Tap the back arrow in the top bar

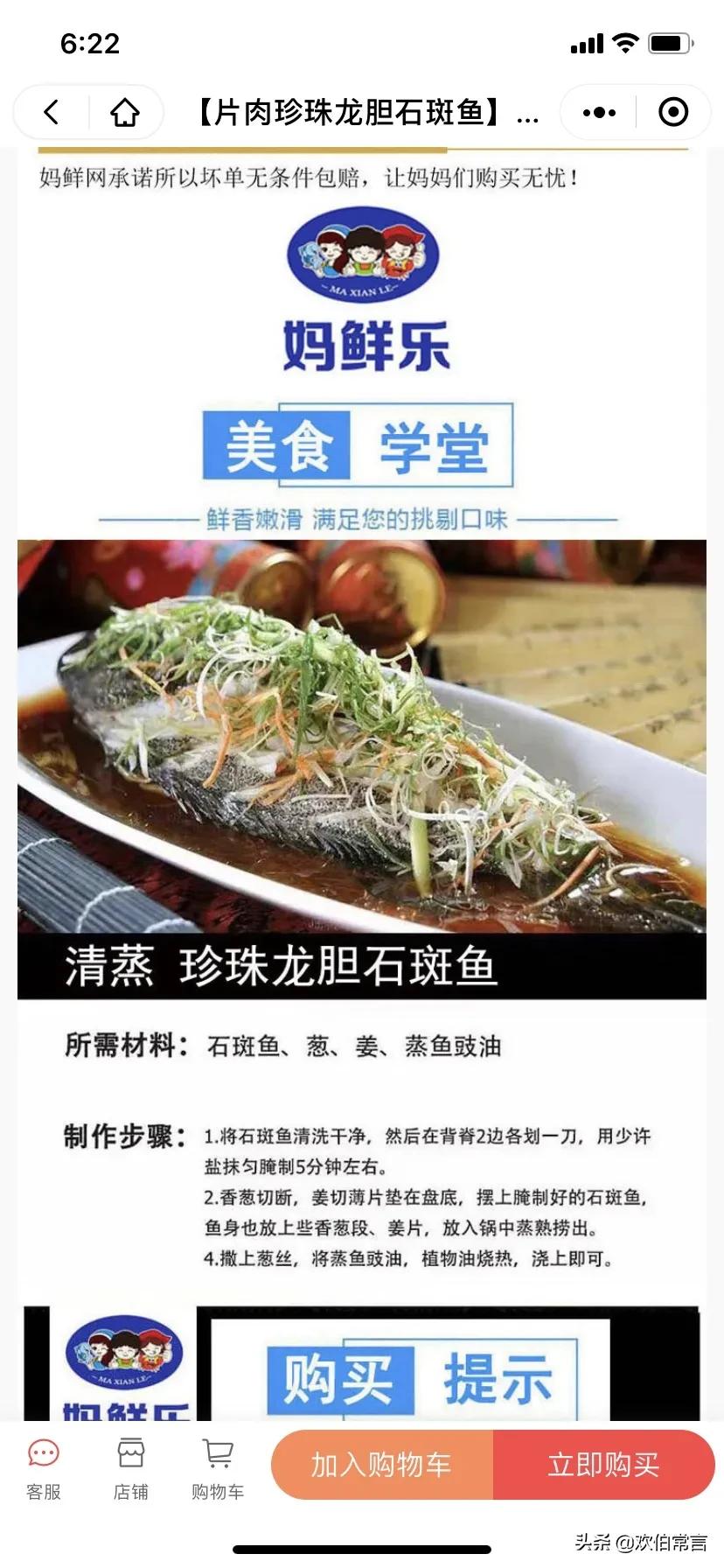click(x=50, y=112)
